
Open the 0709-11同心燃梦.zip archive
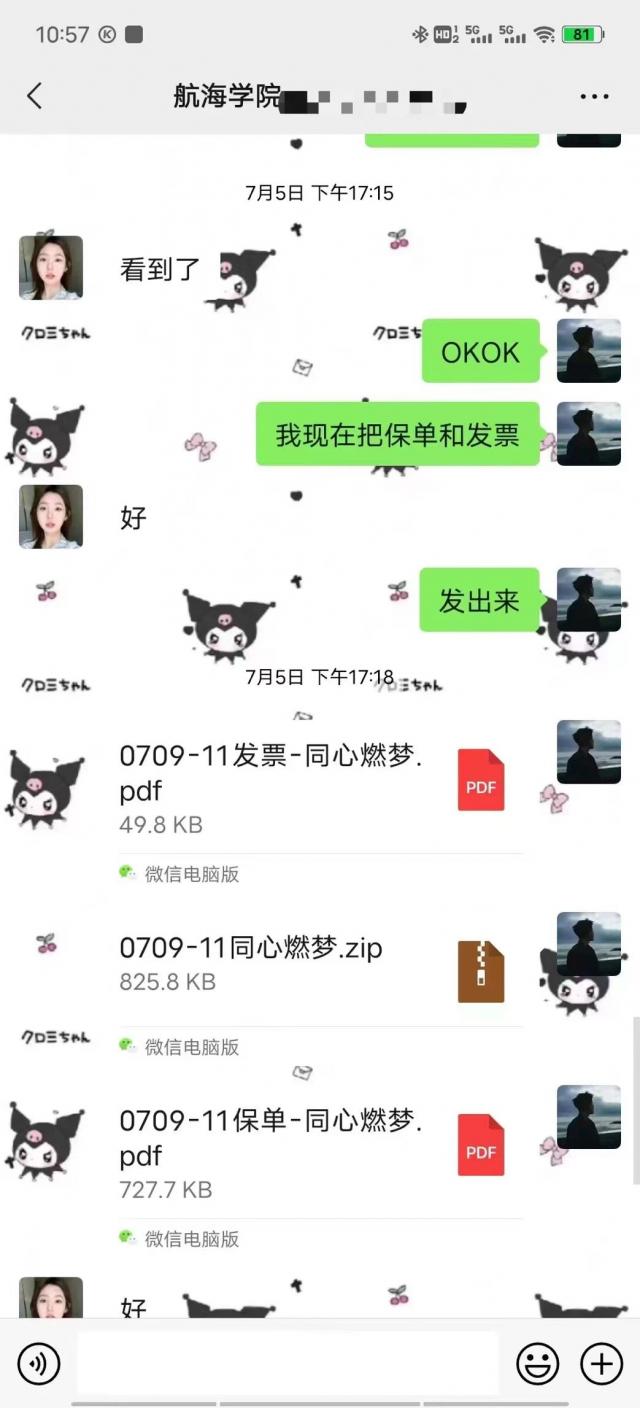click(x=310, y=963)
